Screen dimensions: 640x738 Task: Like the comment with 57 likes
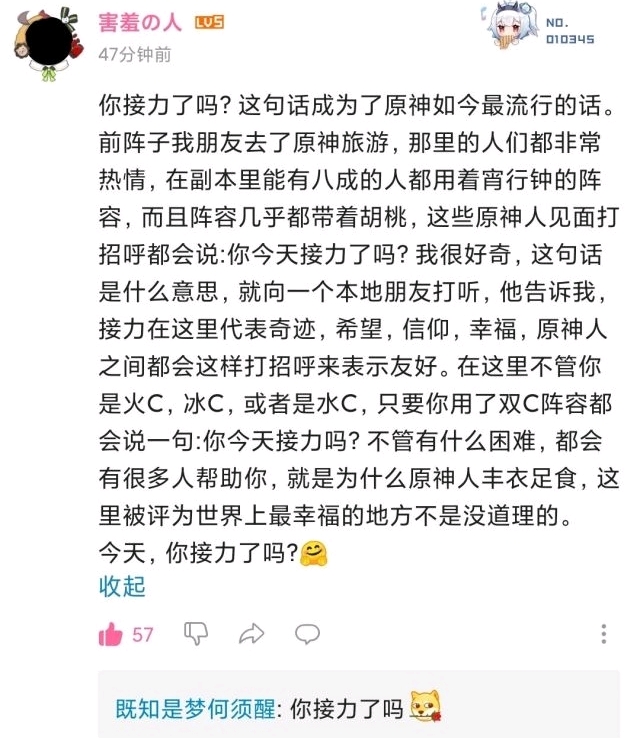(111, 634)
